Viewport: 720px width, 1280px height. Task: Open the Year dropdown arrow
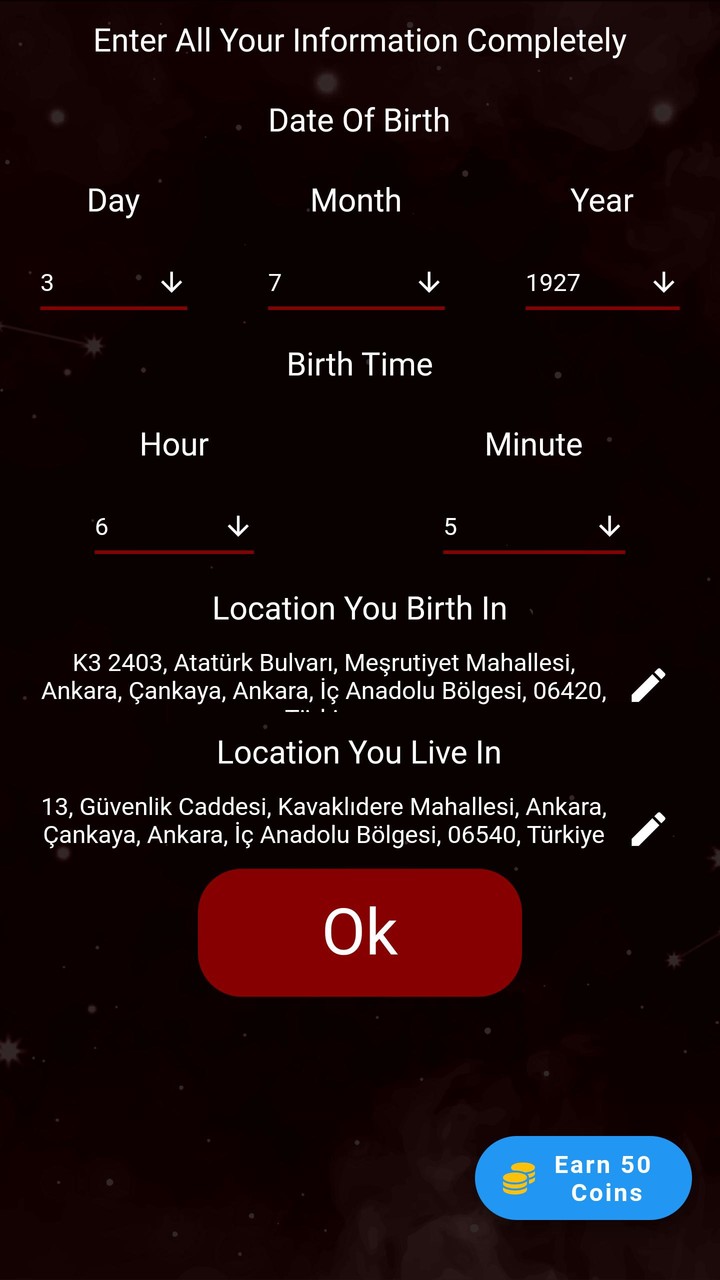point(664,283)
